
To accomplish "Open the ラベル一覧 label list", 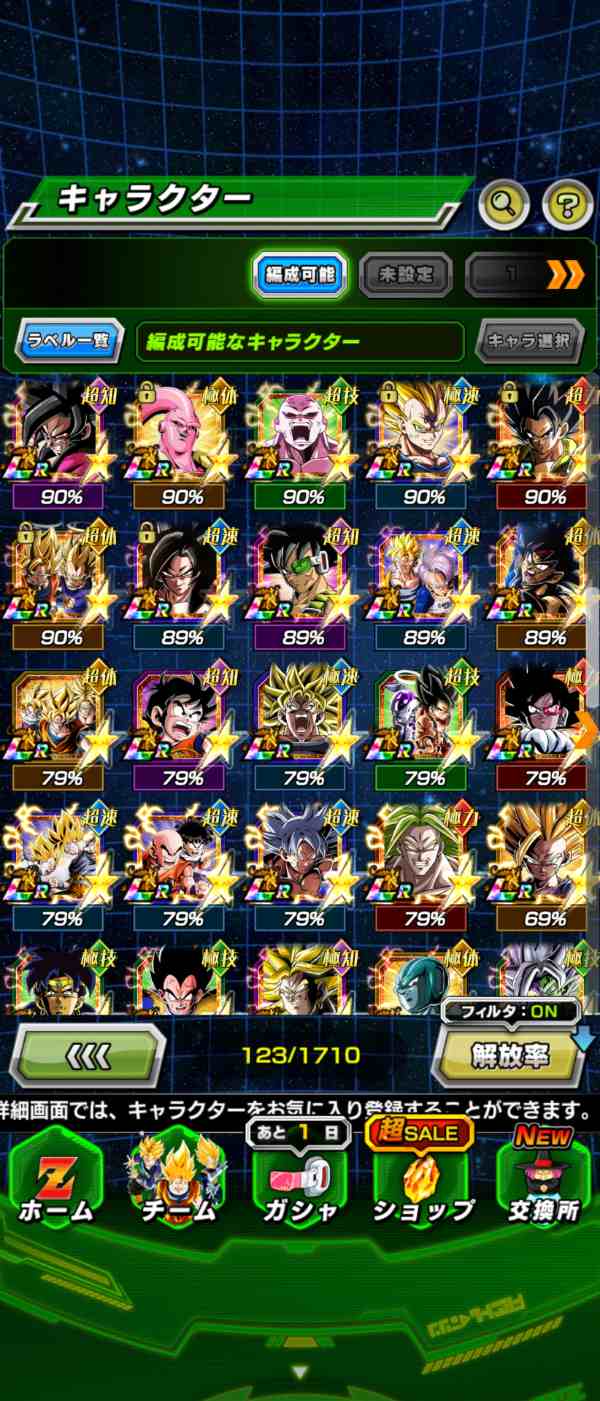I will (x=69, y=341).
